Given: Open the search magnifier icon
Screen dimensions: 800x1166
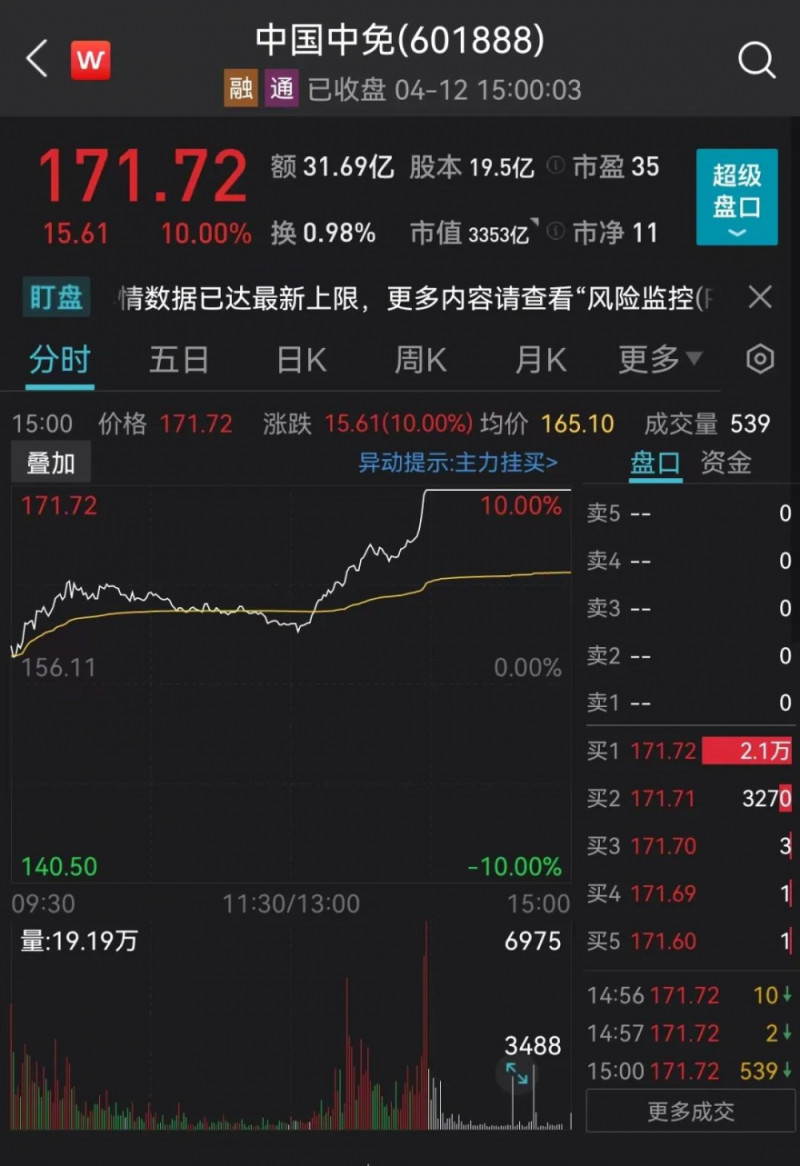Looking at the screenshot, I should pos(756,60).
